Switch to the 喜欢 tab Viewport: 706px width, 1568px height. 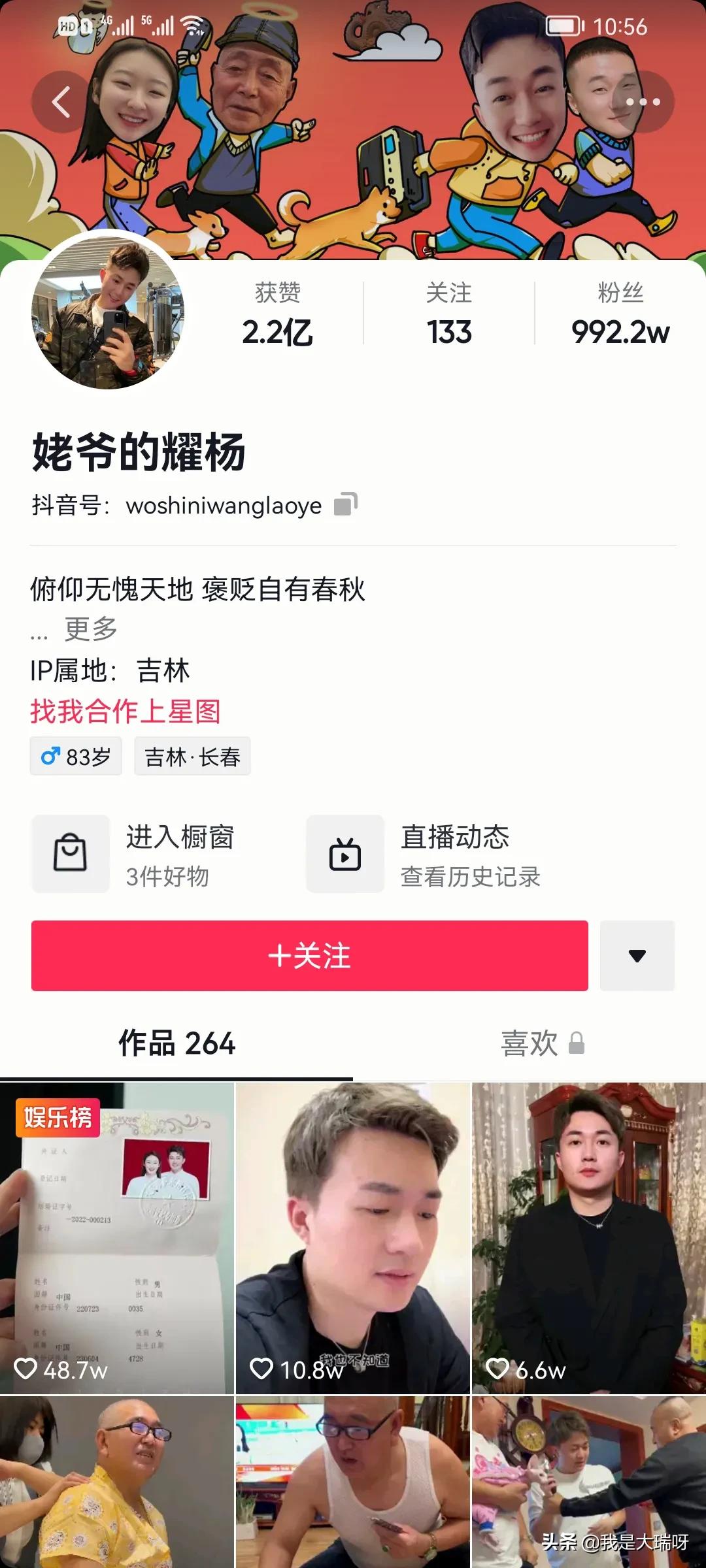click(531, 1043)
